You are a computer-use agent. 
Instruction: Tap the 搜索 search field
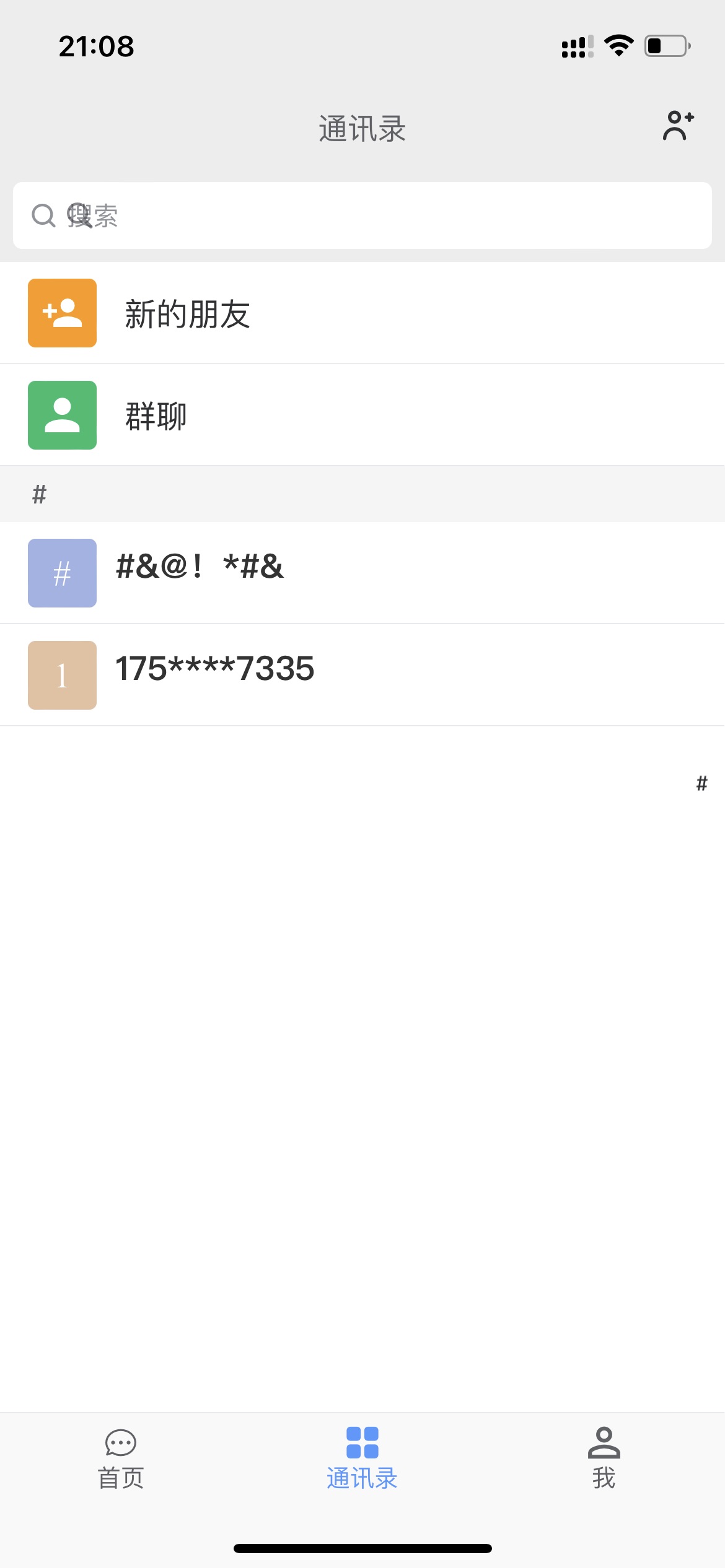click(x=362, y=216)
